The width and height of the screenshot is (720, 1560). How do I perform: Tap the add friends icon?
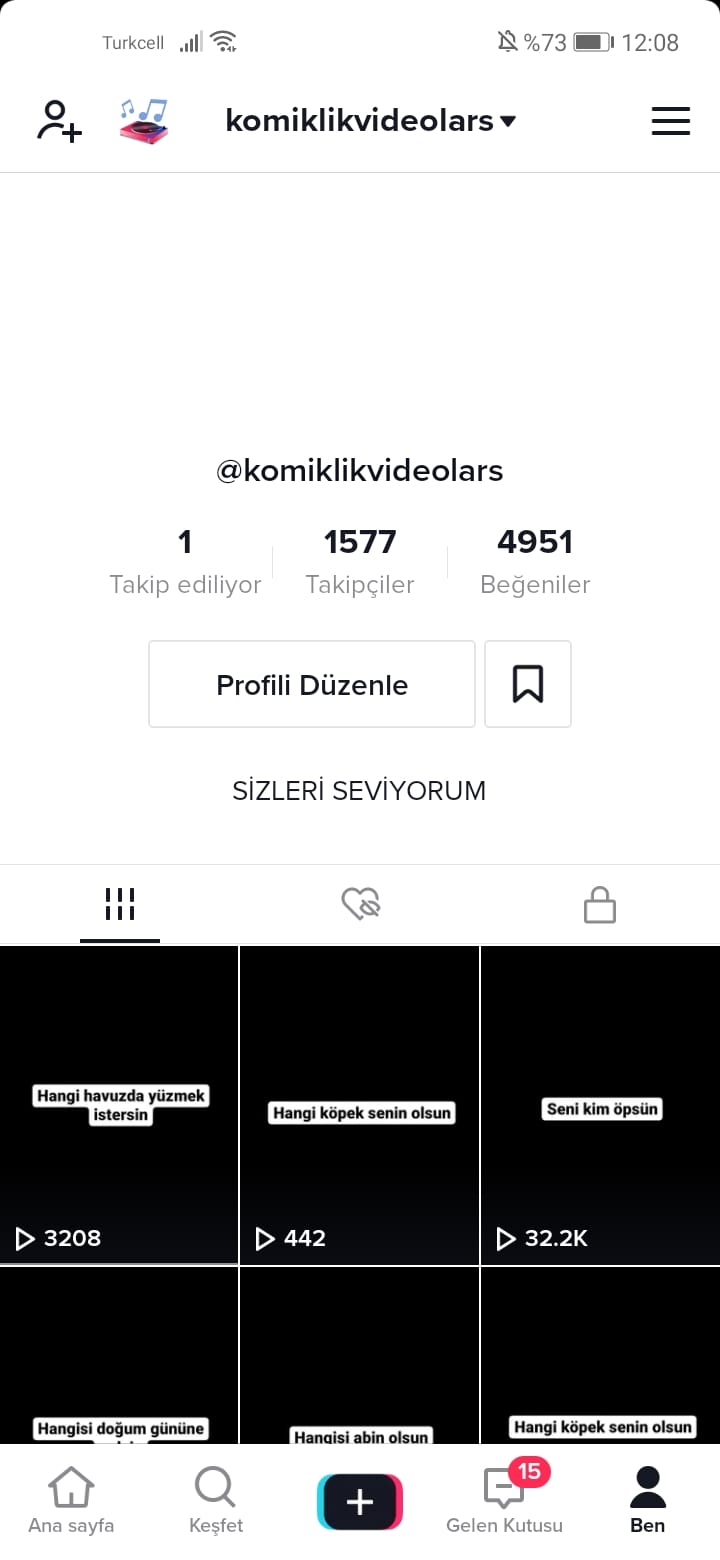point(59,121)
